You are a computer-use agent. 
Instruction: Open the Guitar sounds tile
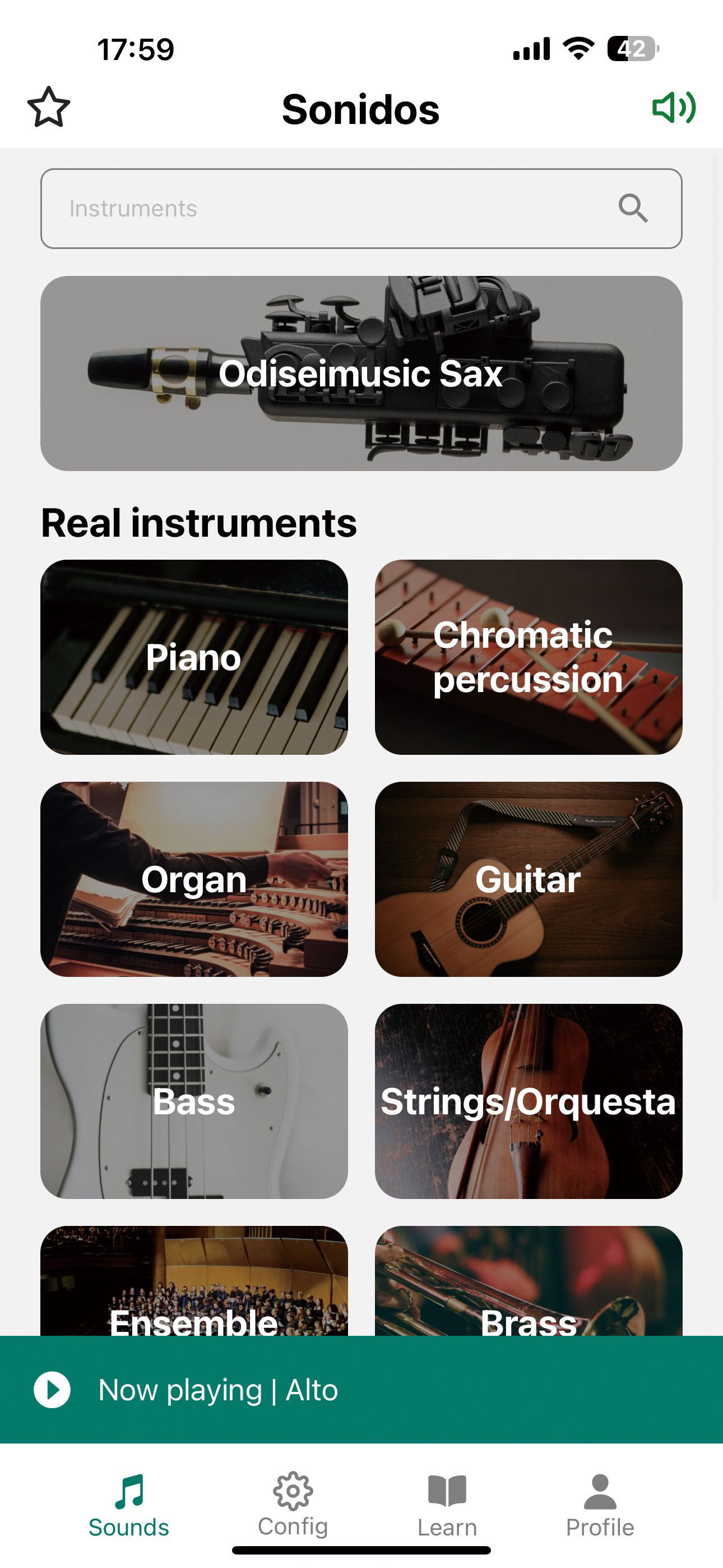527,879
